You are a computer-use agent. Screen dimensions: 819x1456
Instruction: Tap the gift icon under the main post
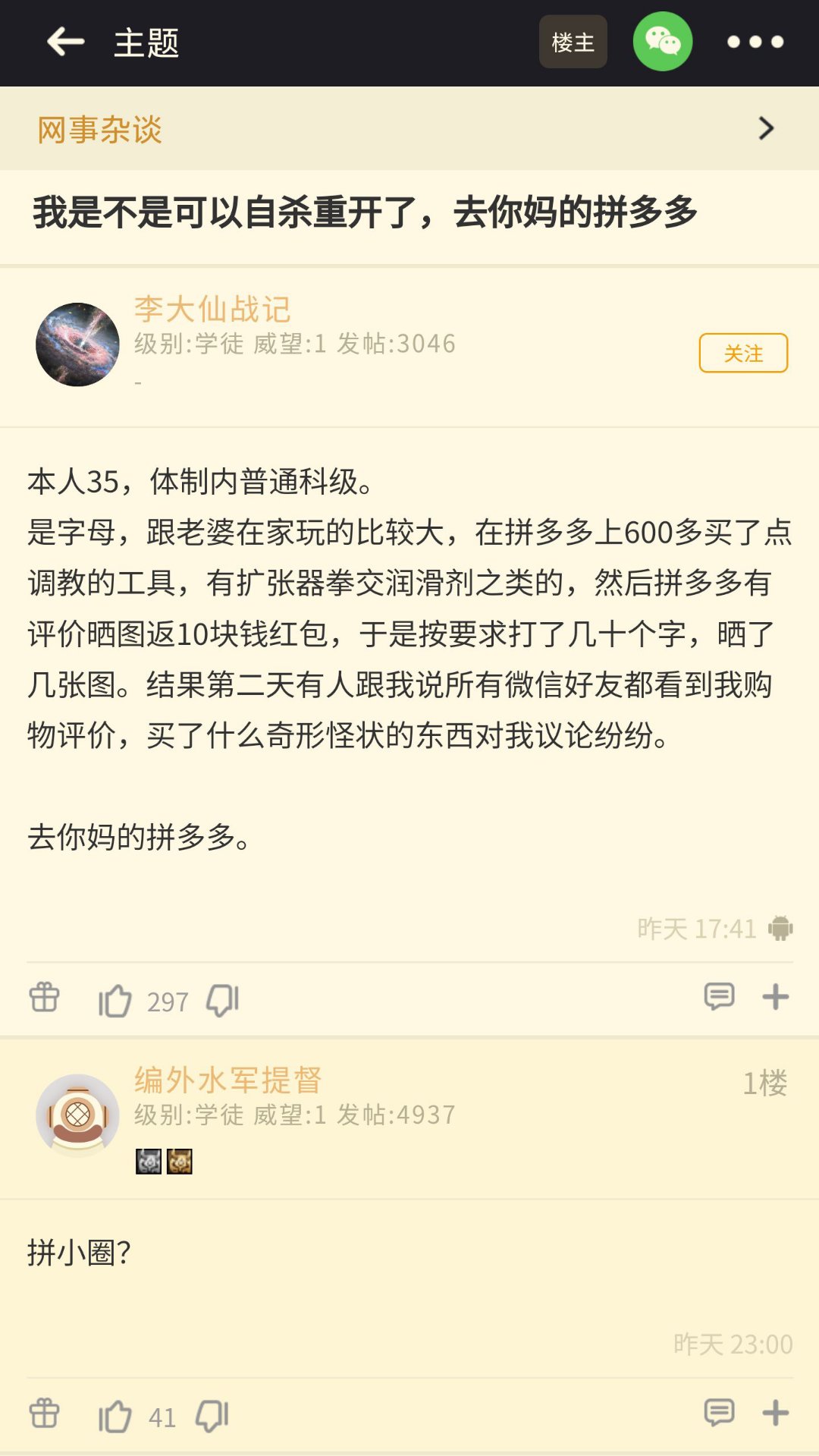(42, 998)
